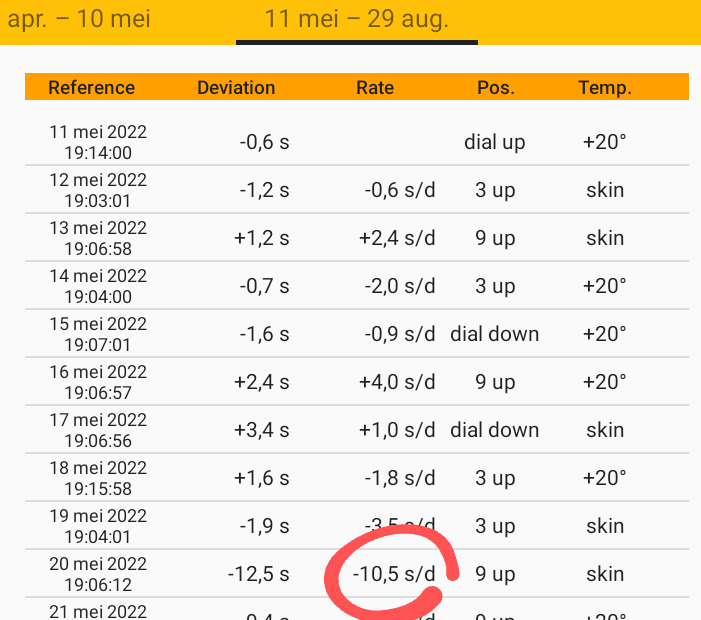Open the 18 mei 2022 19:15:58 entry
This screenshot has width=701, height=620.
[356, 478]
